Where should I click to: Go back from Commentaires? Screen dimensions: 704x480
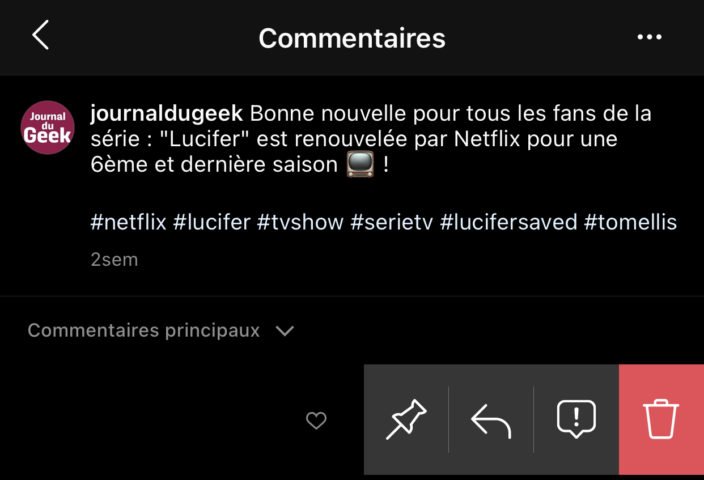click(x=40, y=36)
